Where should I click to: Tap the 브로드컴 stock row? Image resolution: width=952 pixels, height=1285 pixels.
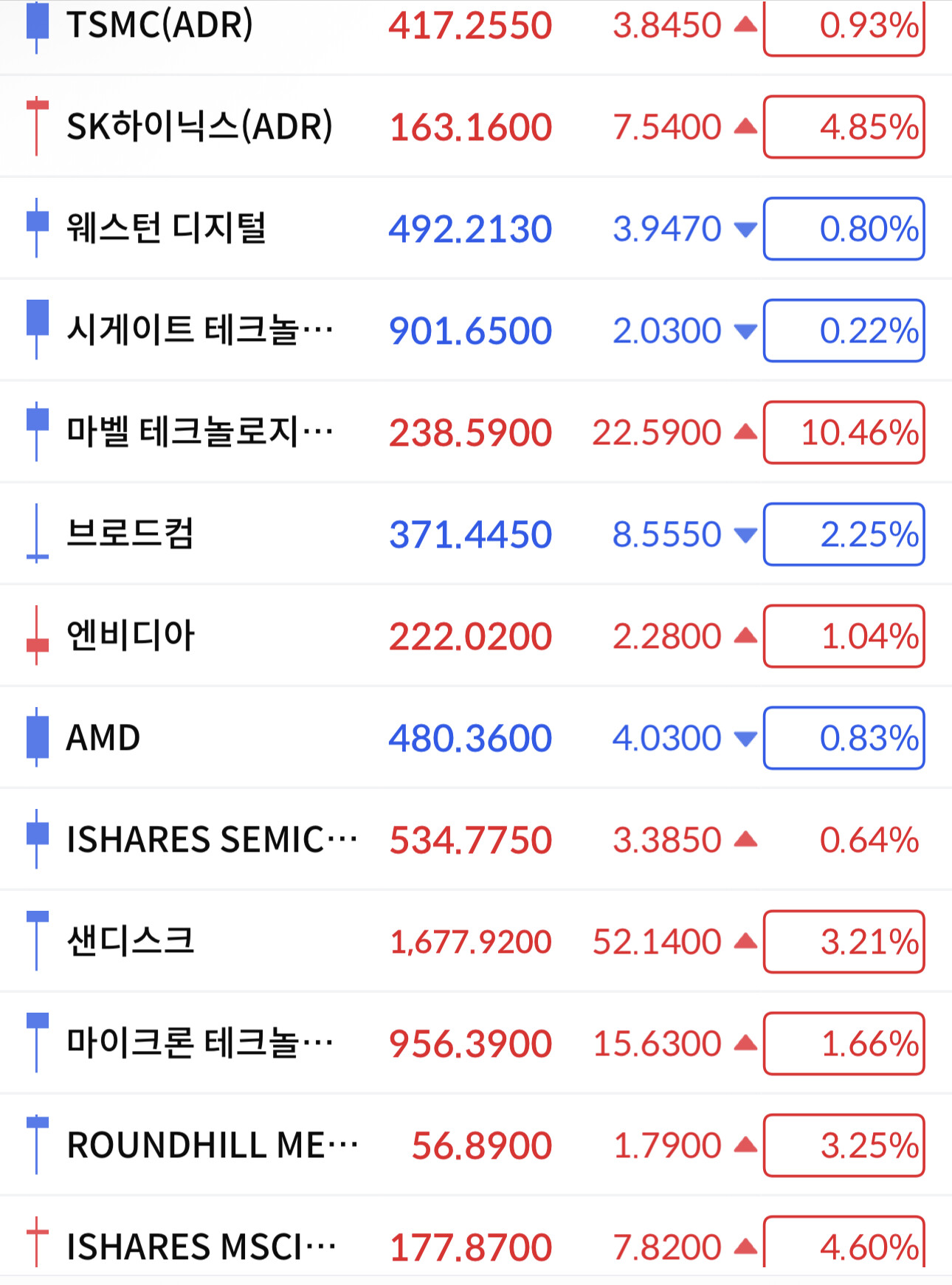pos(476,534)
